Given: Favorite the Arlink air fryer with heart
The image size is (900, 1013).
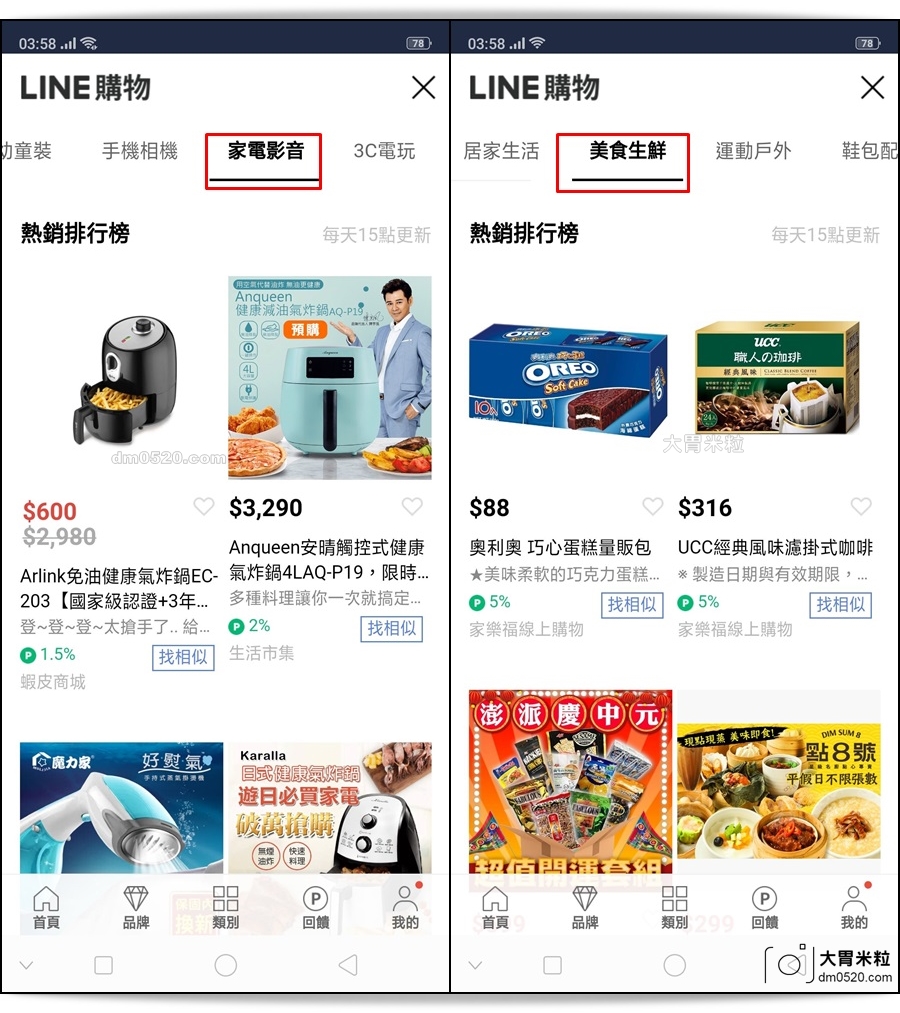Looking at the screenshot, I should (x=203, y=507).
